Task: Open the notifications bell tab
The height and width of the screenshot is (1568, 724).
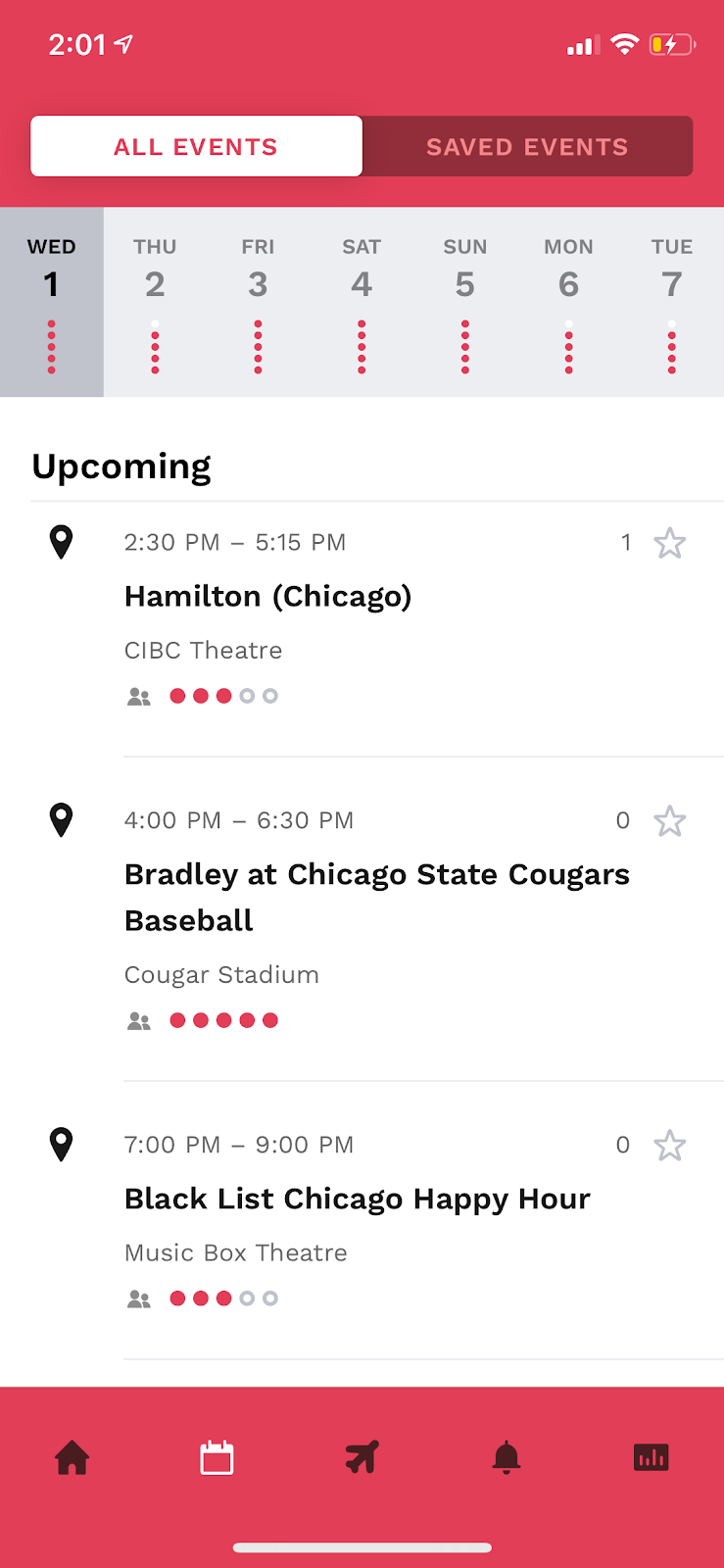Action: coord(507,1458)
